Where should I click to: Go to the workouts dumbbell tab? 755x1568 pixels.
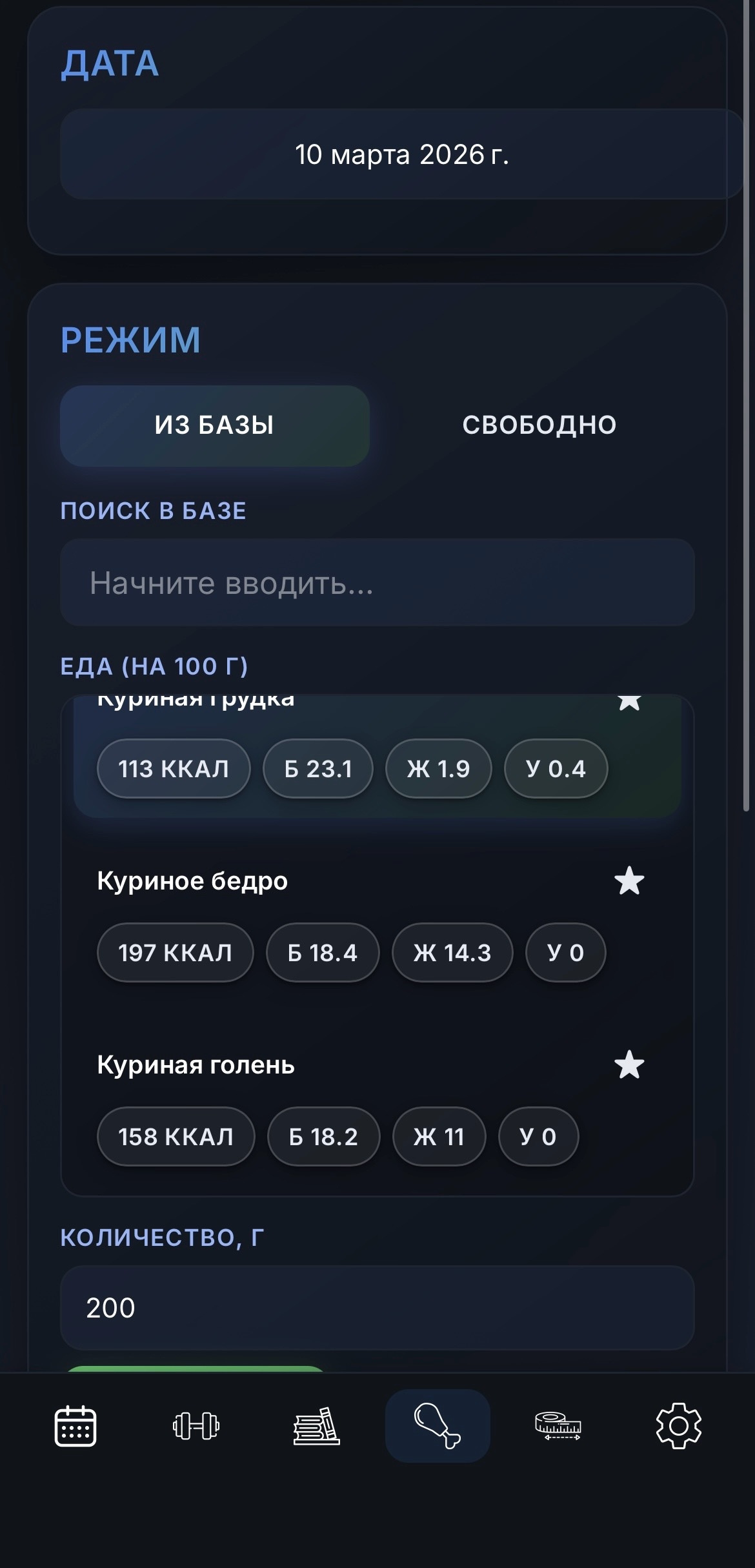196,1426
